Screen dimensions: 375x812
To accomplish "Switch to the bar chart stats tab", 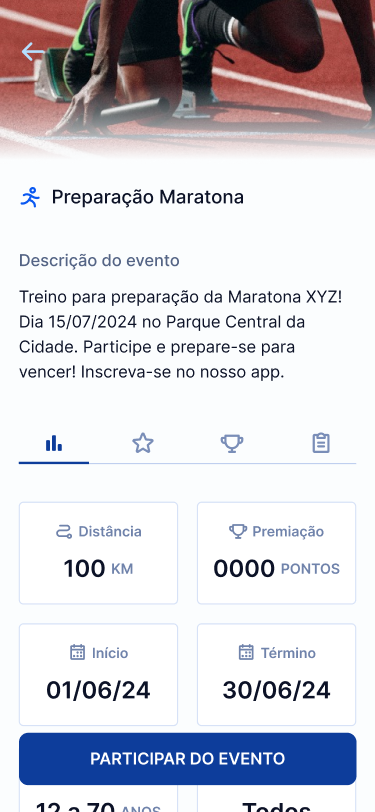I will (x=54, y=443).
